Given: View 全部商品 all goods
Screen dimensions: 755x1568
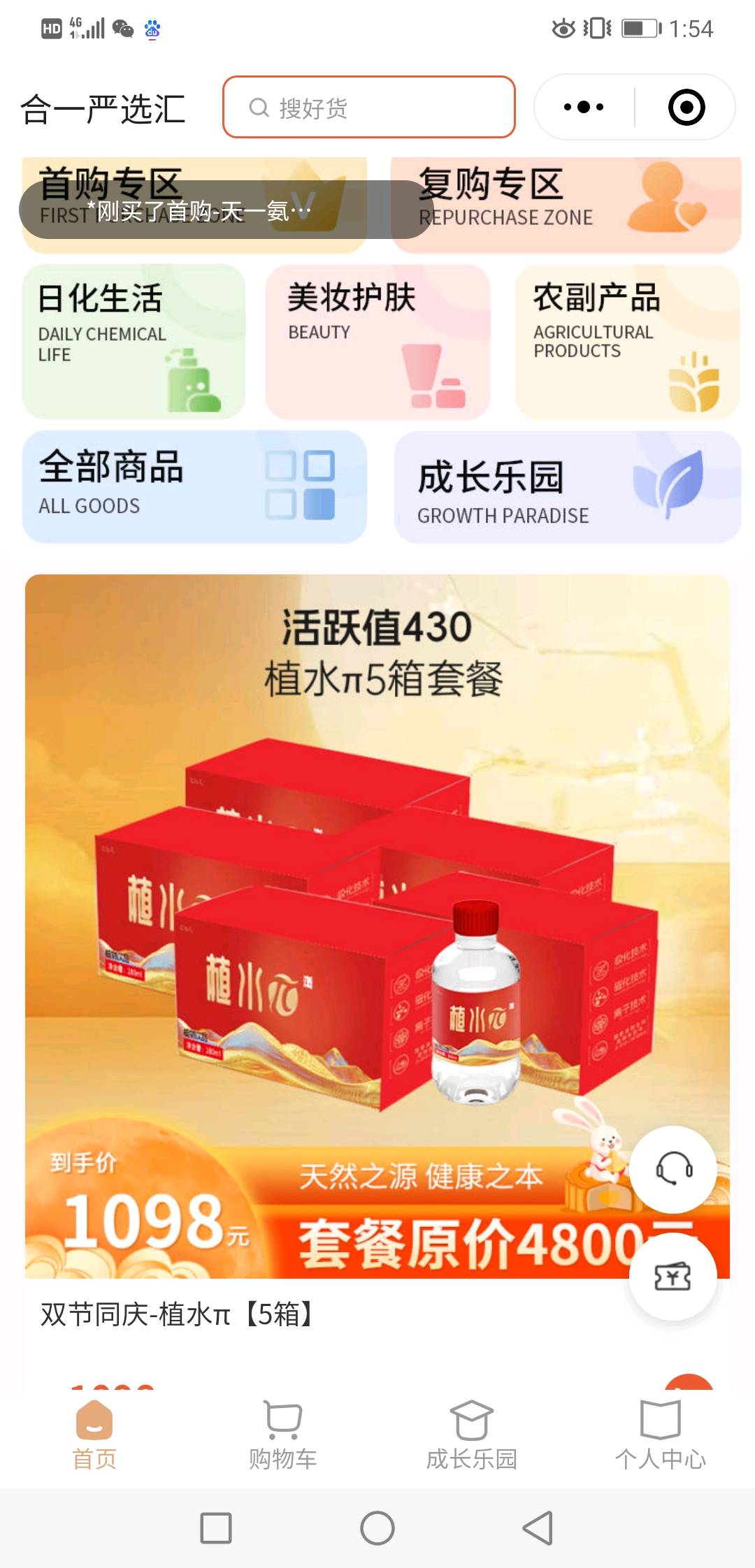Looking at the screenshot, I should tap(194, 486).
